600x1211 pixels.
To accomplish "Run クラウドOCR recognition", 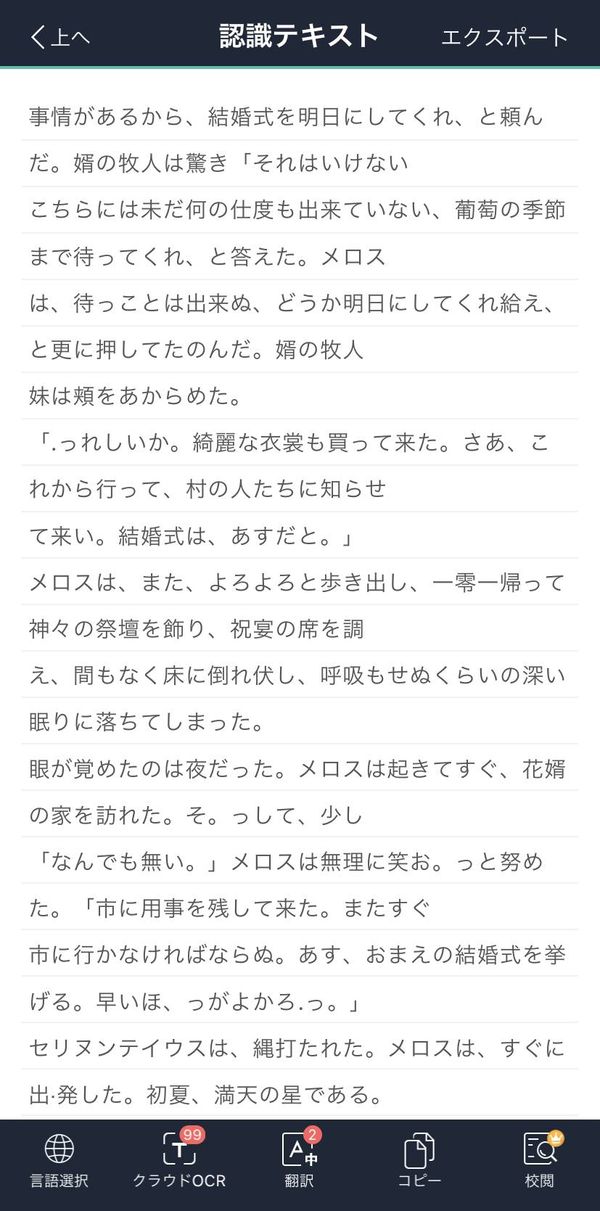I will (180, 1161).
